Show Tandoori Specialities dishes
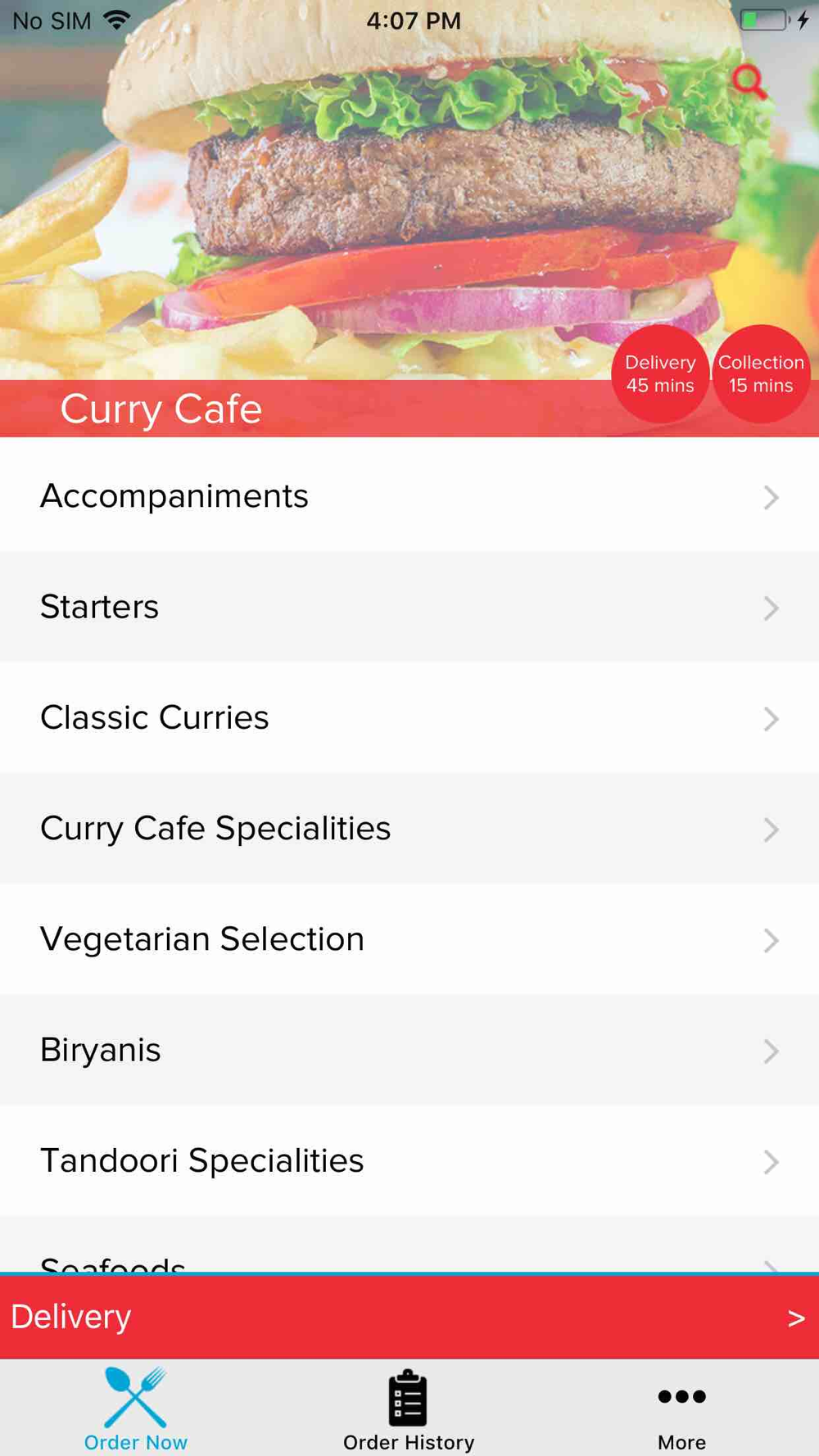 [x=409, y=1160]
